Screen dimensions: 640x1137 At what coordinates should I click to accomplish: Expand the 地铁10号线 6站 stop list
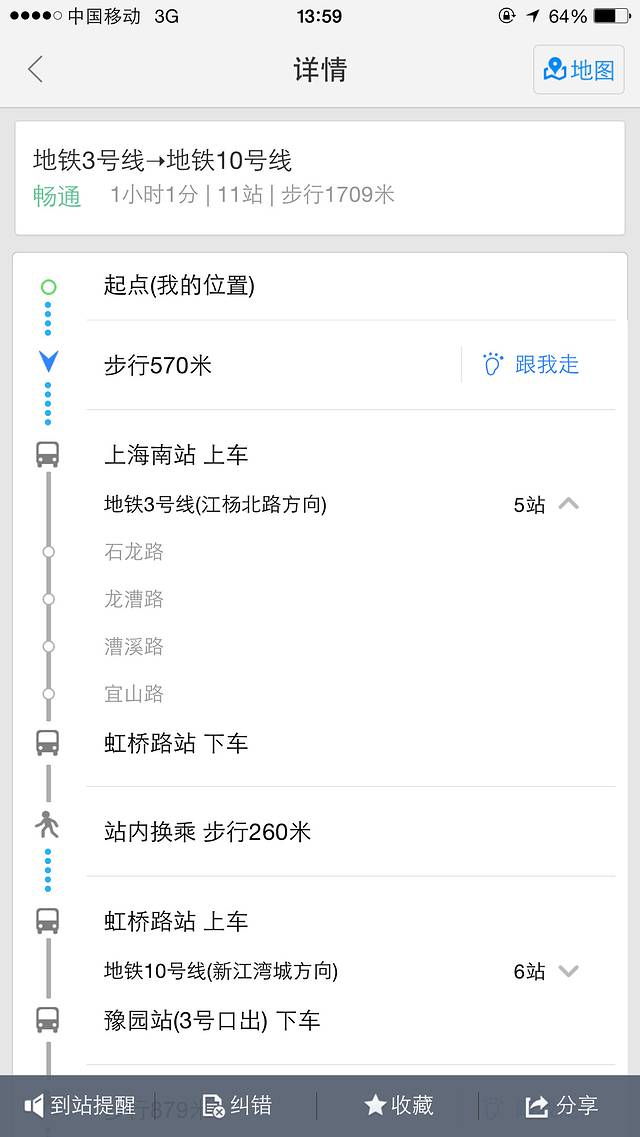pos(567,971)
